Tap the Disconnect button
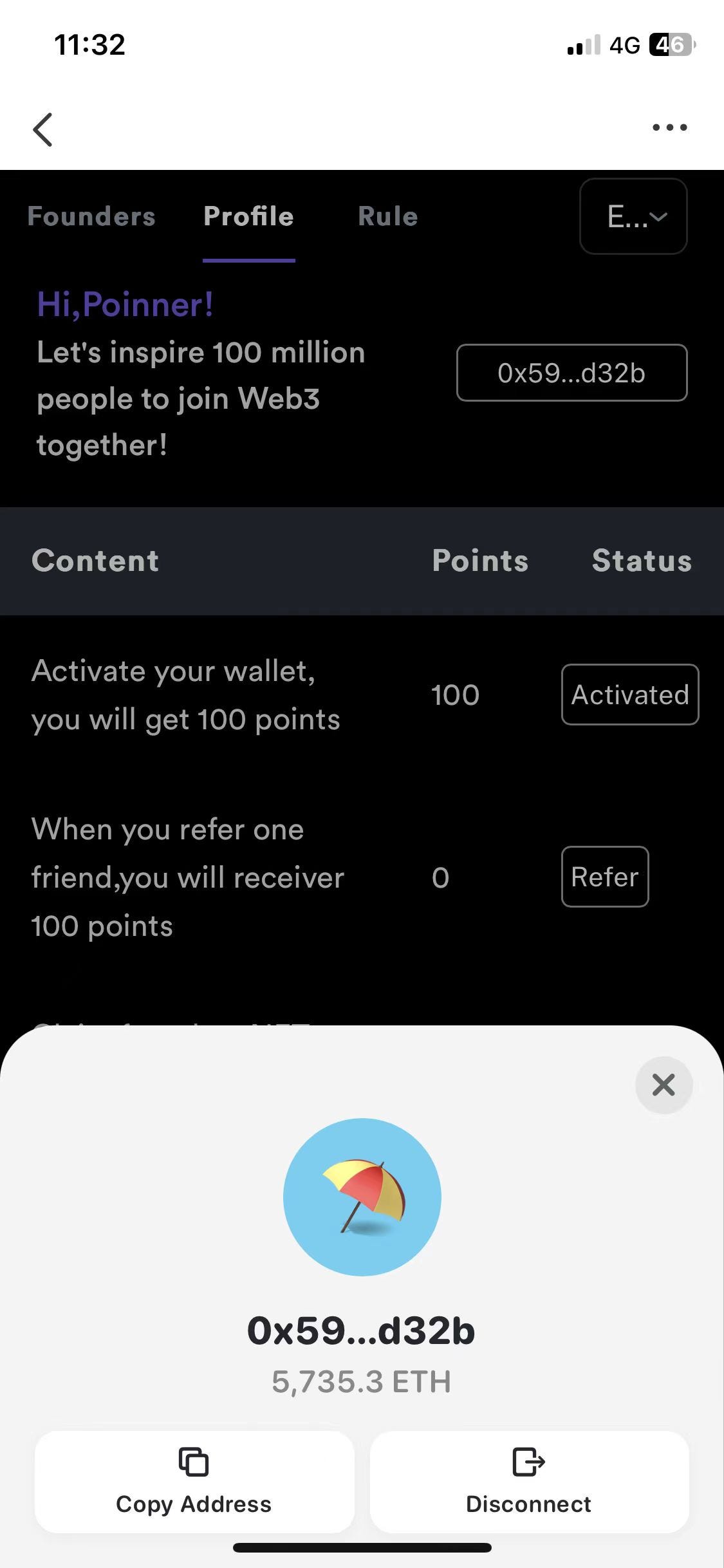 pyautogui.click(x=528, y=1484)
